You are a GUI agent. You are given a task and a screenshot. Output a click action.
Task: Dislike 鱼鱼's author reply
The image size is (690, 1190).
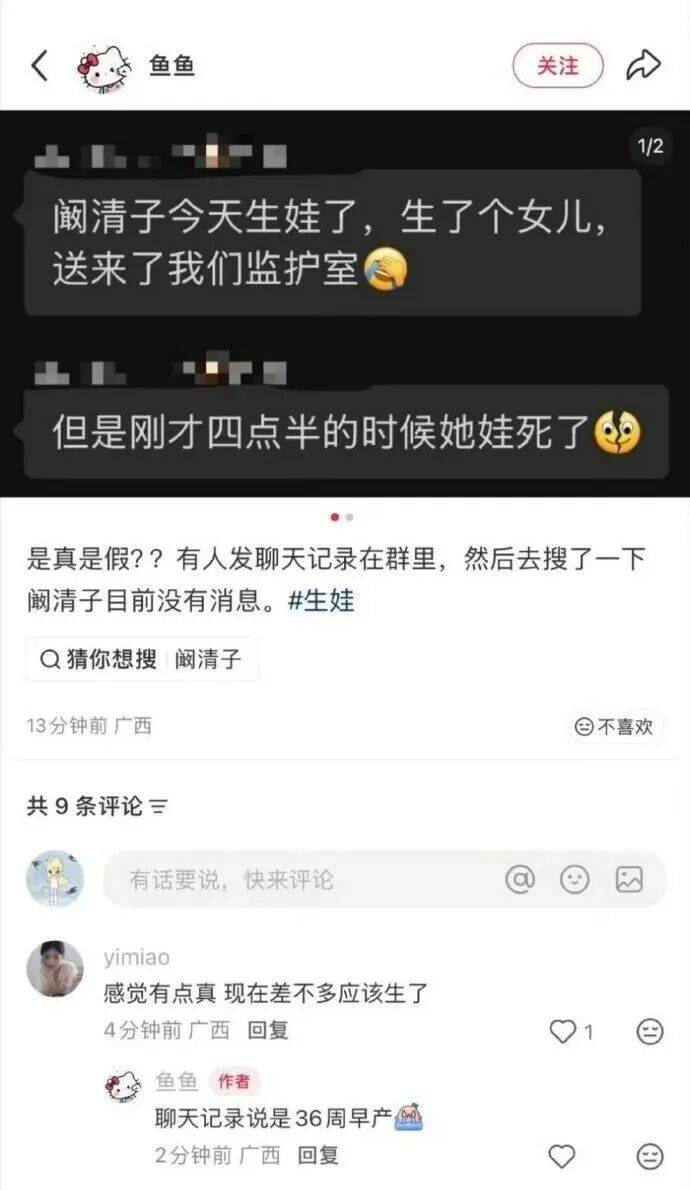pyautogui.click(x=650, y=1157)
